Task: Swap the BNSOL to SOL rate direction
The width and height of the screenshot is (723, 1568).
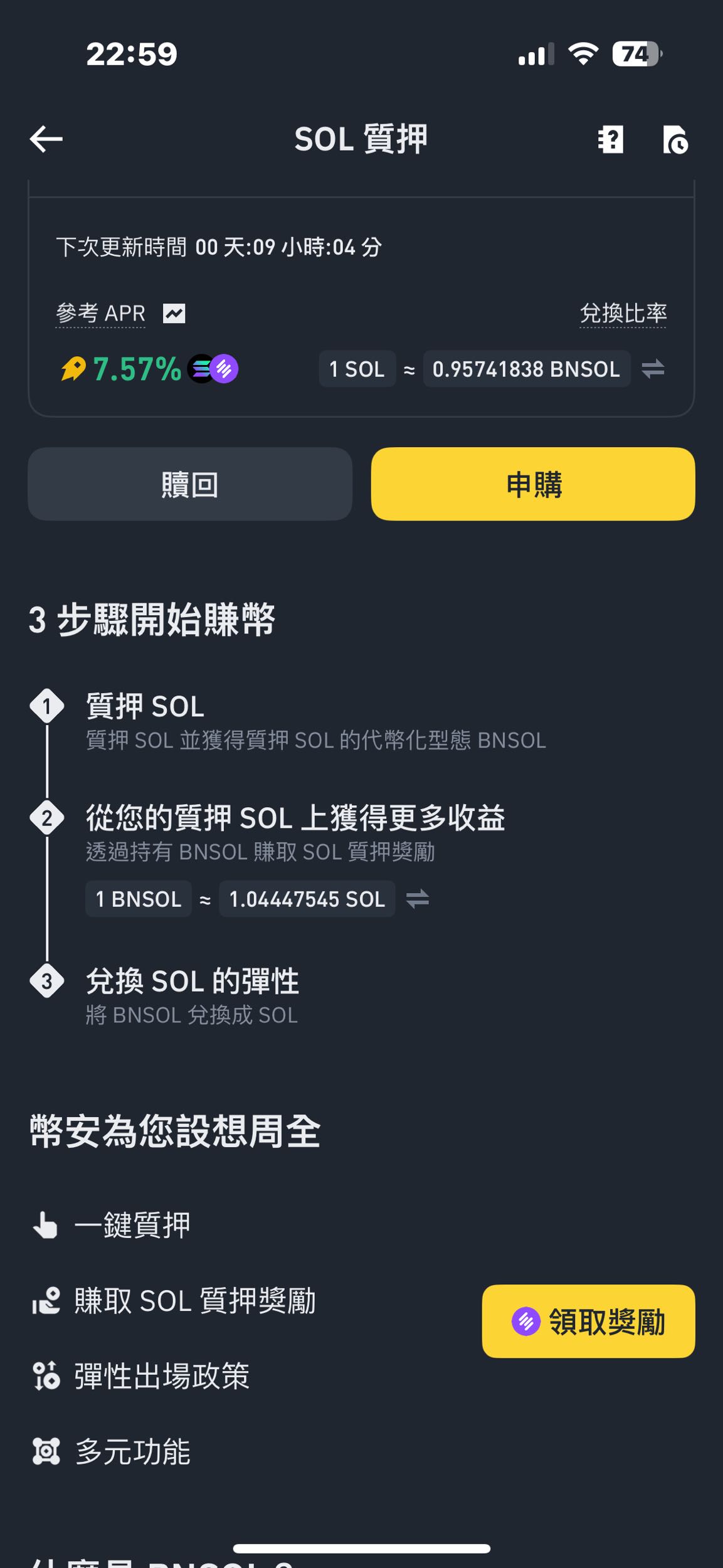Action: pyautogui.click(x=418, y=899)
